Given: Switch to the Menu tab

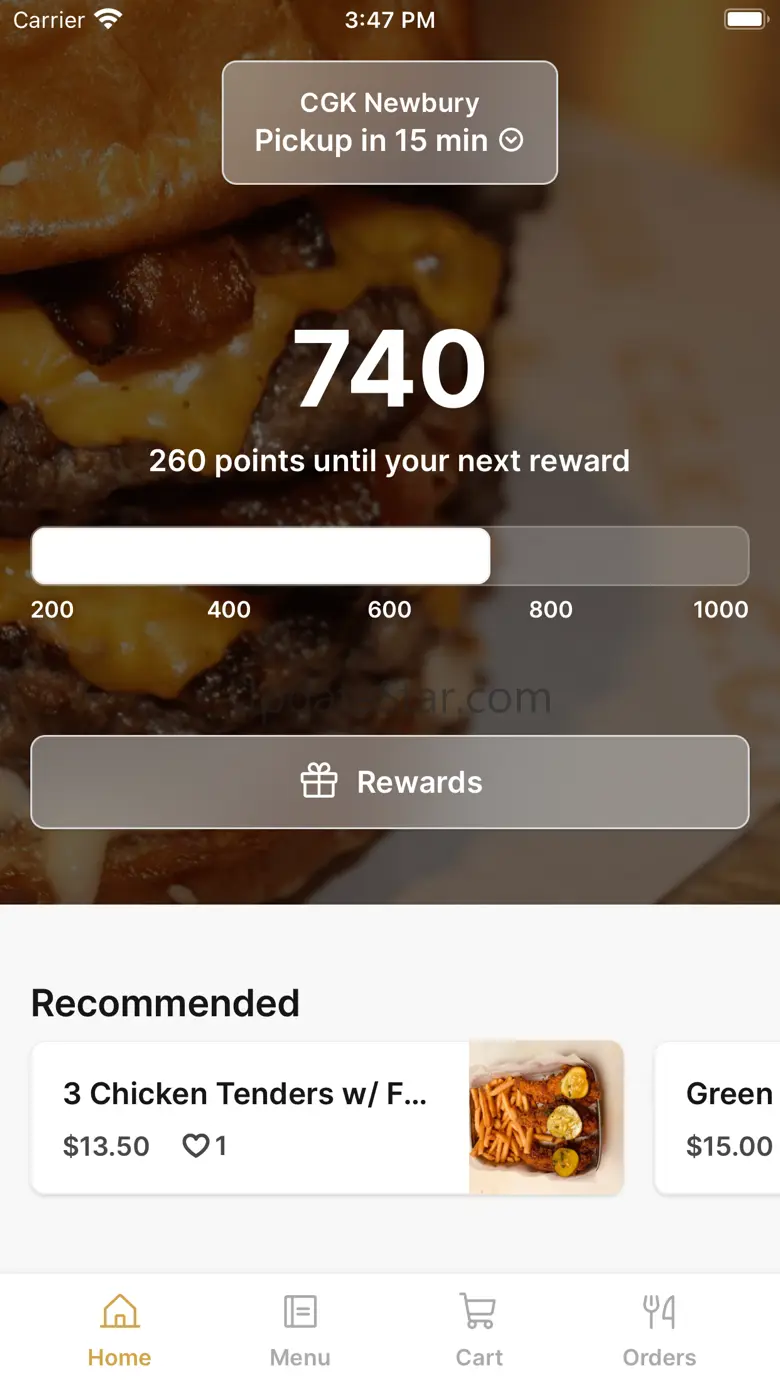Looking at the screenshot, I should tap(300, 1330).
